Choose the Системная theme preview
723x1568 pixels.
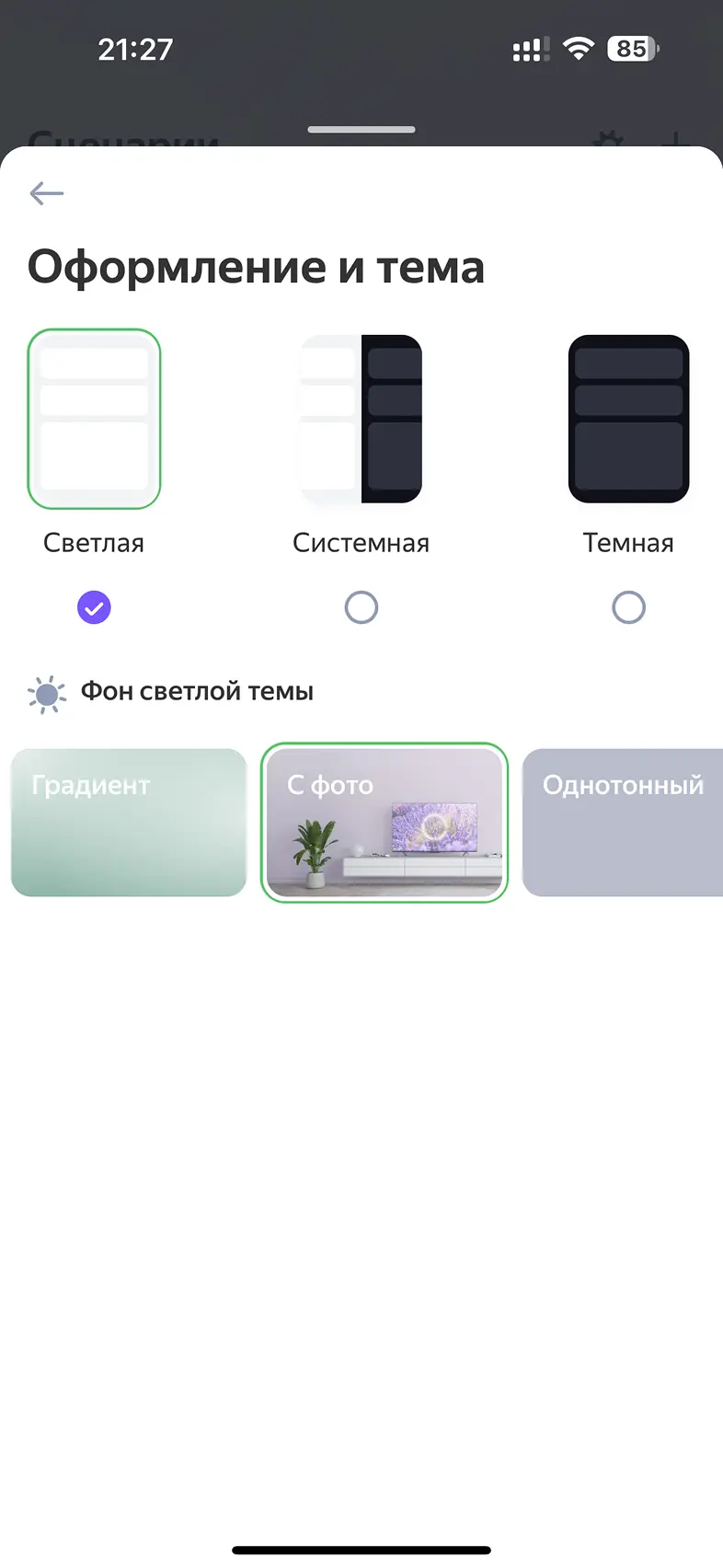tap(361, 419)
